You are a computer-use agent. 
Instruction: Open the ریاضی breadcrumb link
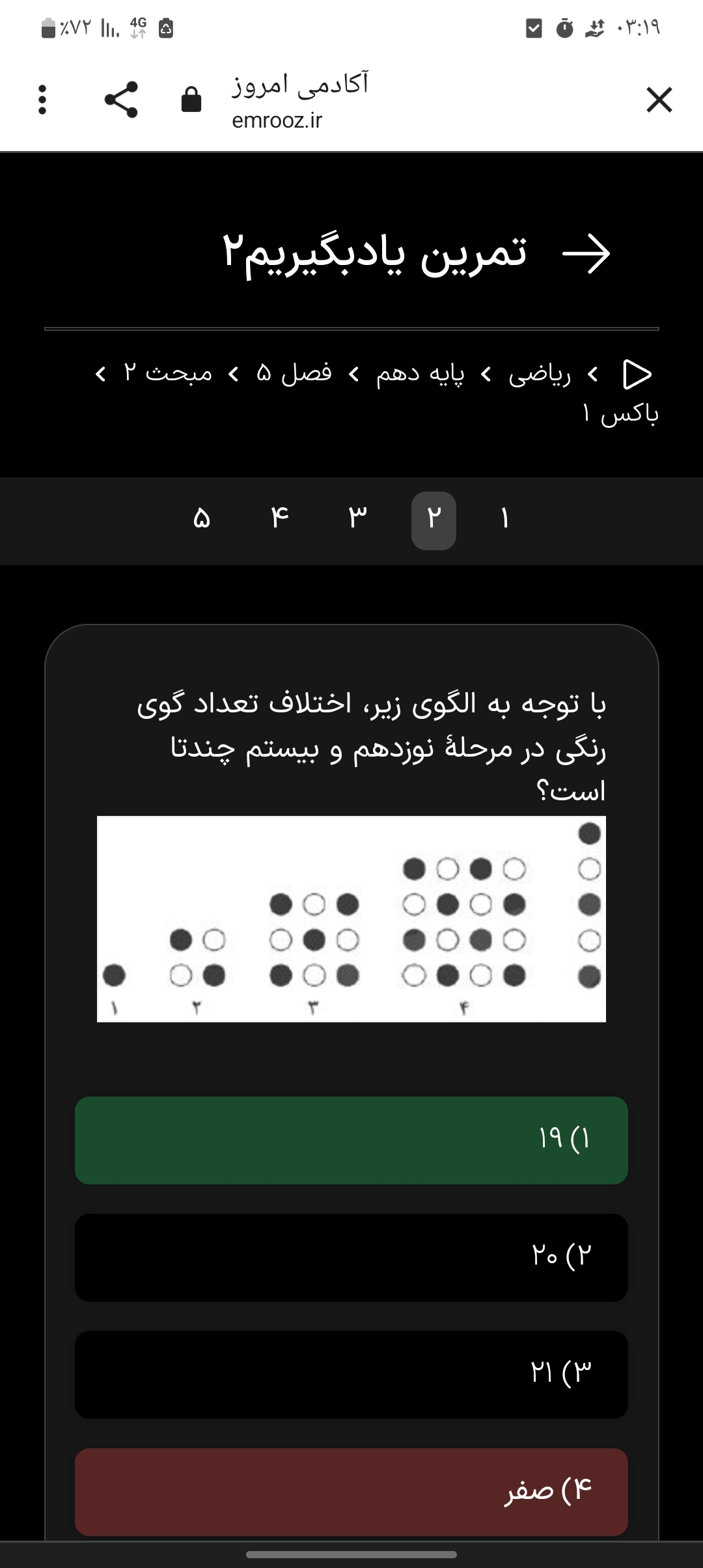(x=540, y=374)
